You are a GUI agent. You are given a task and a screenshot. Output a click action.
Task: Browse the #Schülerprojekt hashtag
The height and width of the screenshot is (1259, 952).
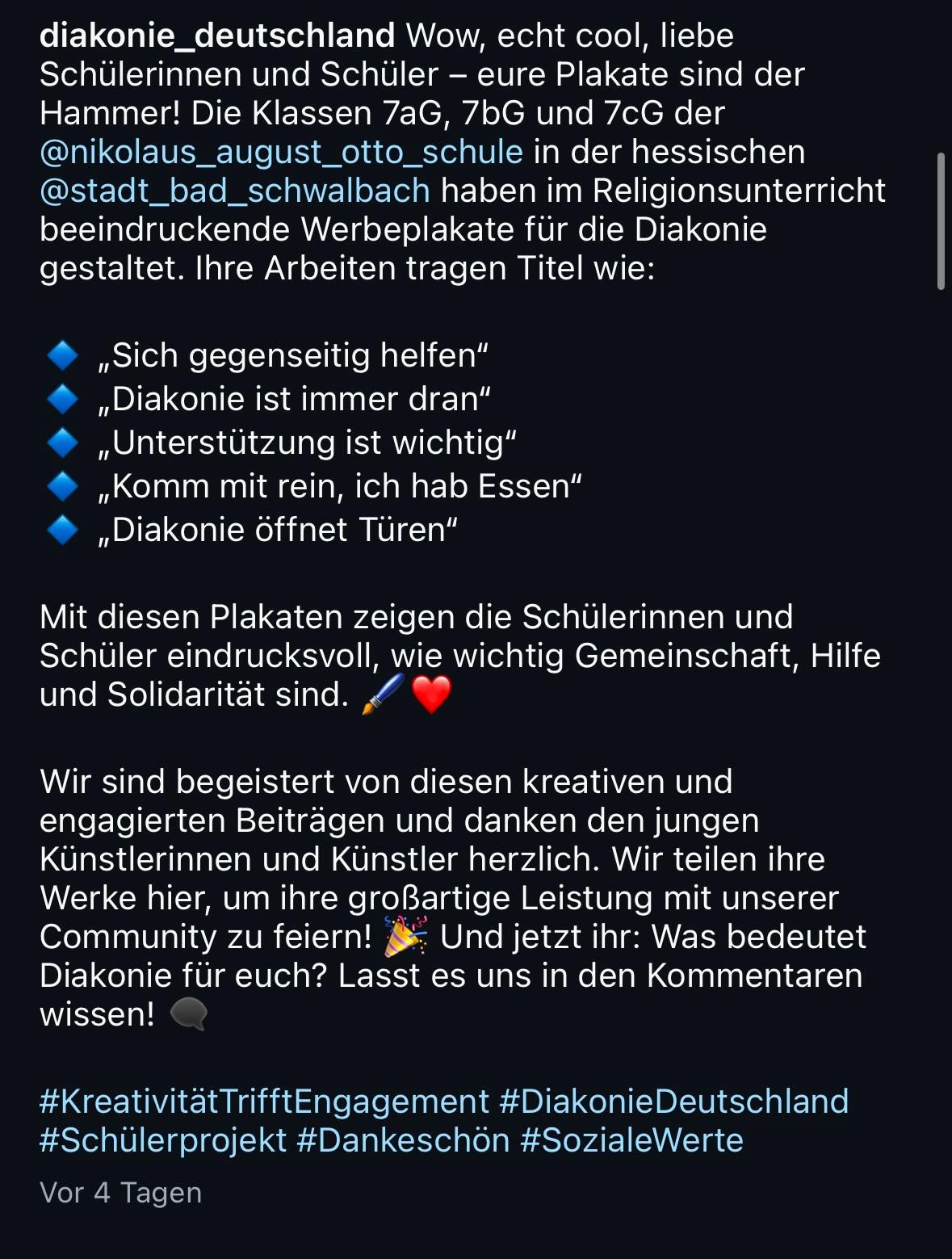point(163,1141)
